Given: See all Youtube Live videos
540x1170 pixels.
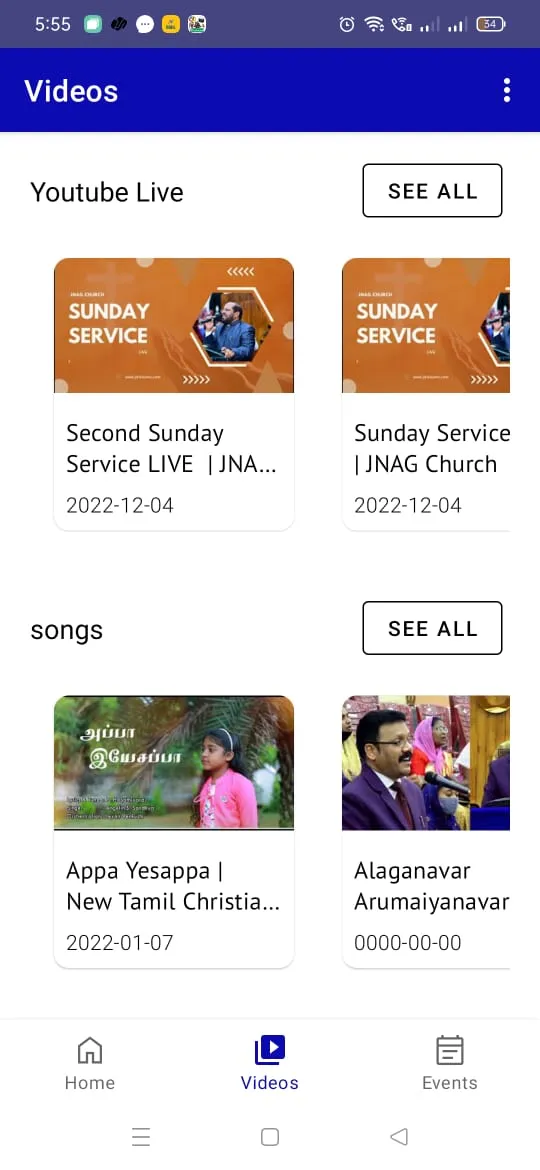Looking at the screenshot, I should (432, 191).
